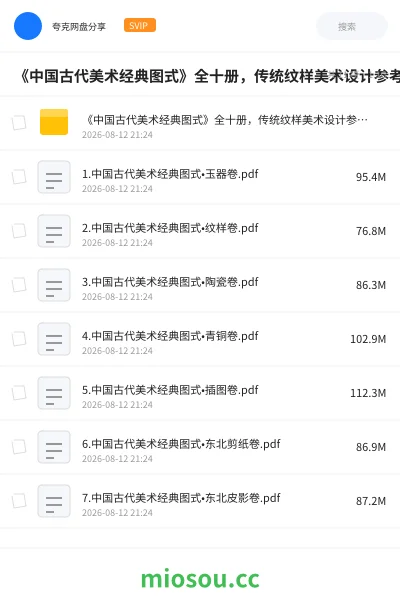400x600 pixels.
Task: Select the checkbox beside 东北剪纸卷.pdf
Action: [x=19, y=447]
